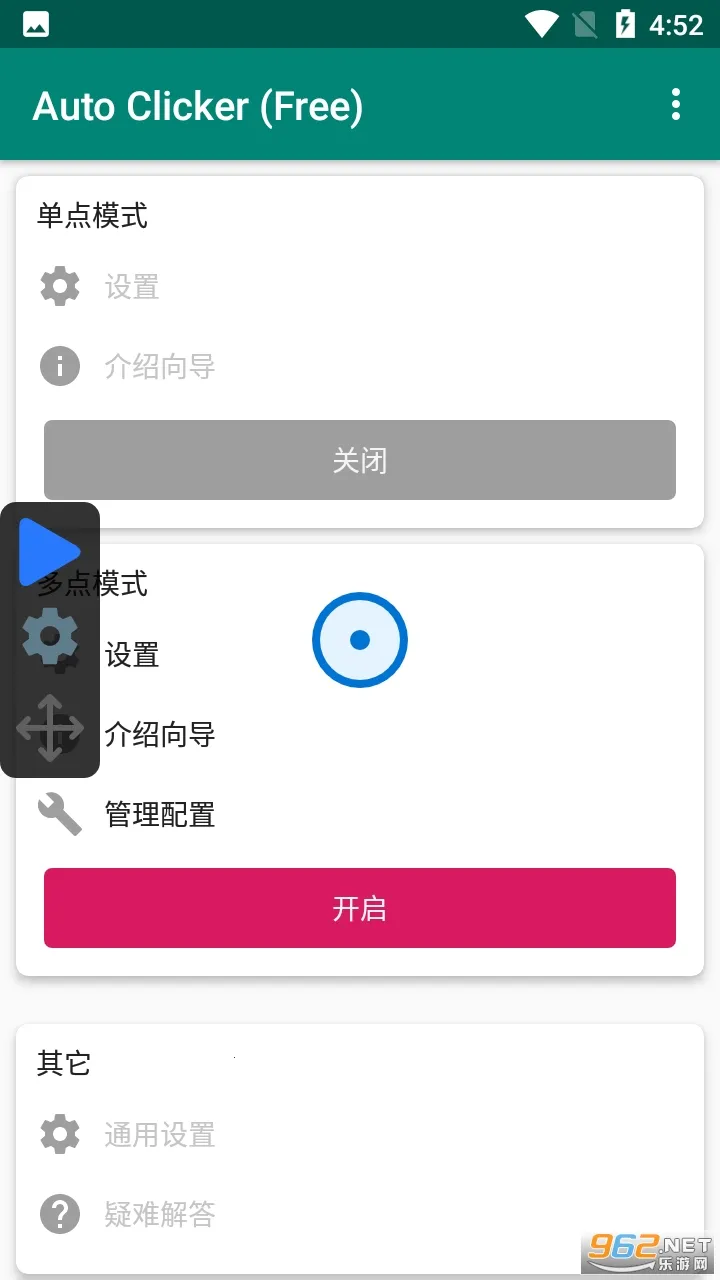Screen dimensions: 720x1280
Task: Open the overflow menu in the top bar
Action: 676,105
